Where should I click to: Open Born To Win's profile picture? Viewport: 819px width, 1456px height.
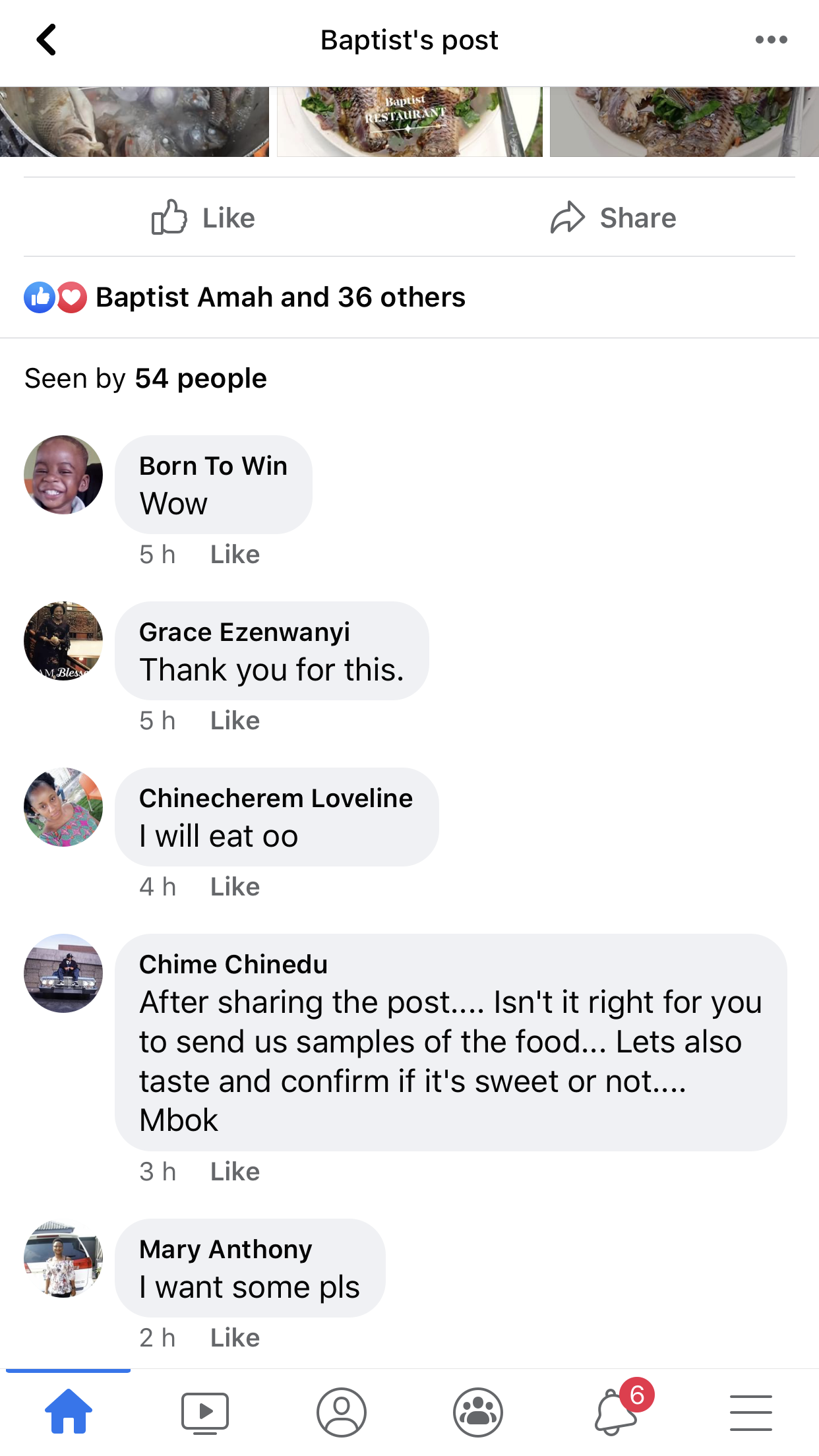[x=63, y=475]
